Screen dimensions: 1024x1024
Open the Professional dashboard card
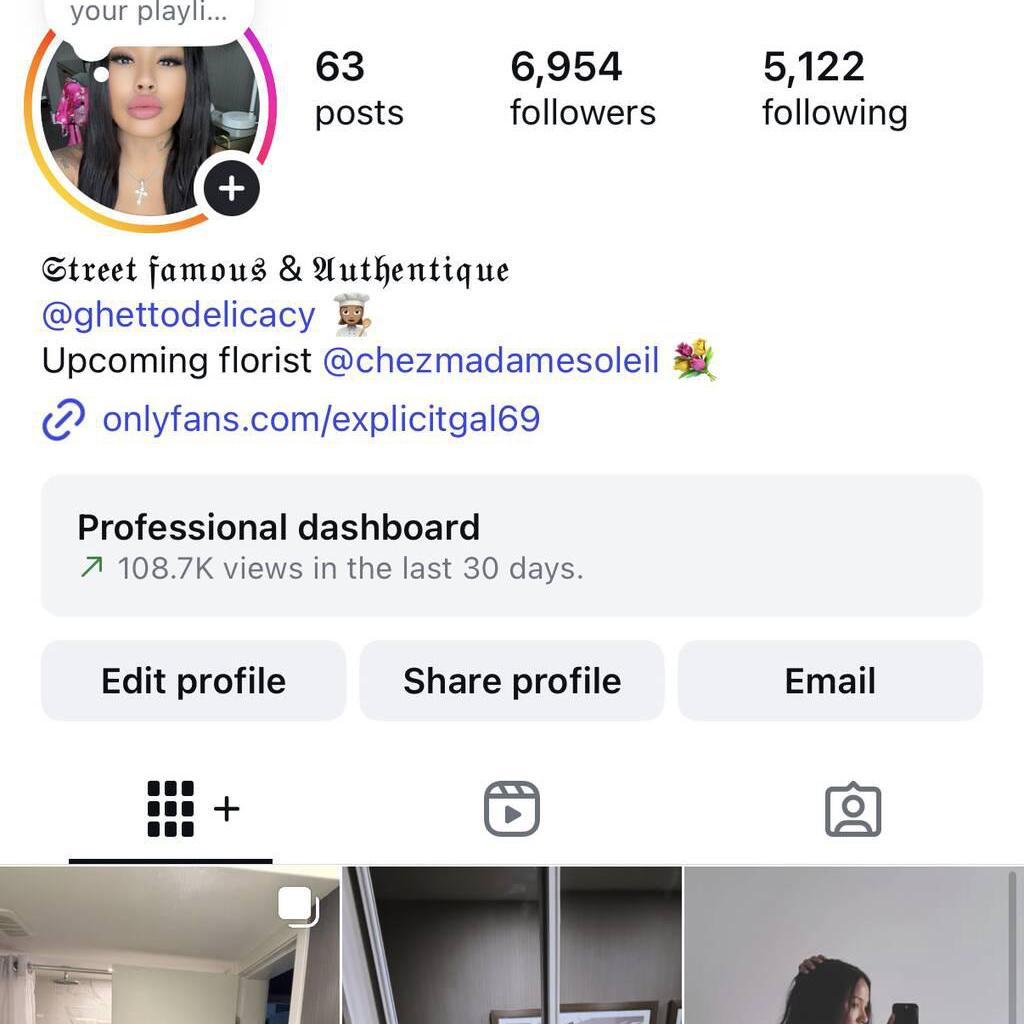(x=511, y=546)
